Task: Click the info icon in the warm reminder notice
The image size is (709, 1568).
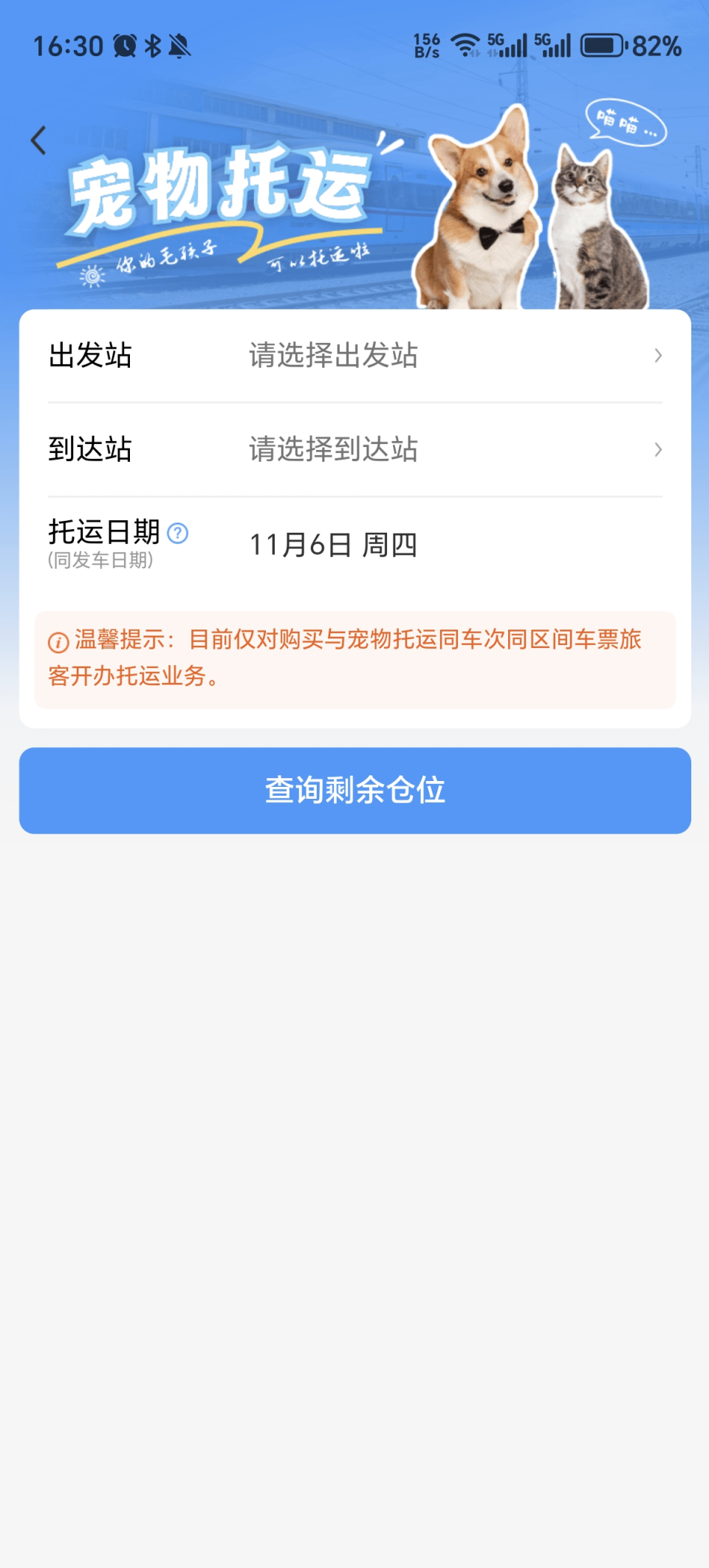Action: (x=58, y=642)
